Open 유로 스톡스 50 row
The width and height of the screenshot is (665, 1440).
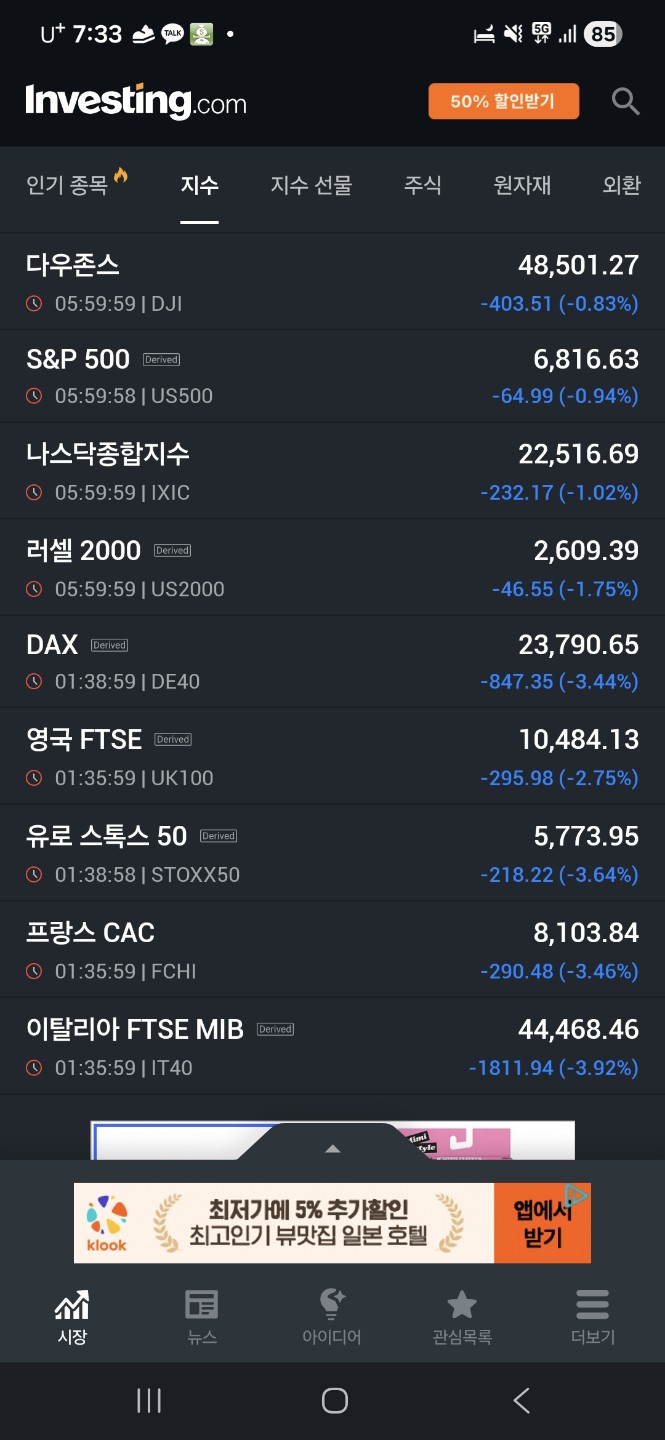(332, 854)
